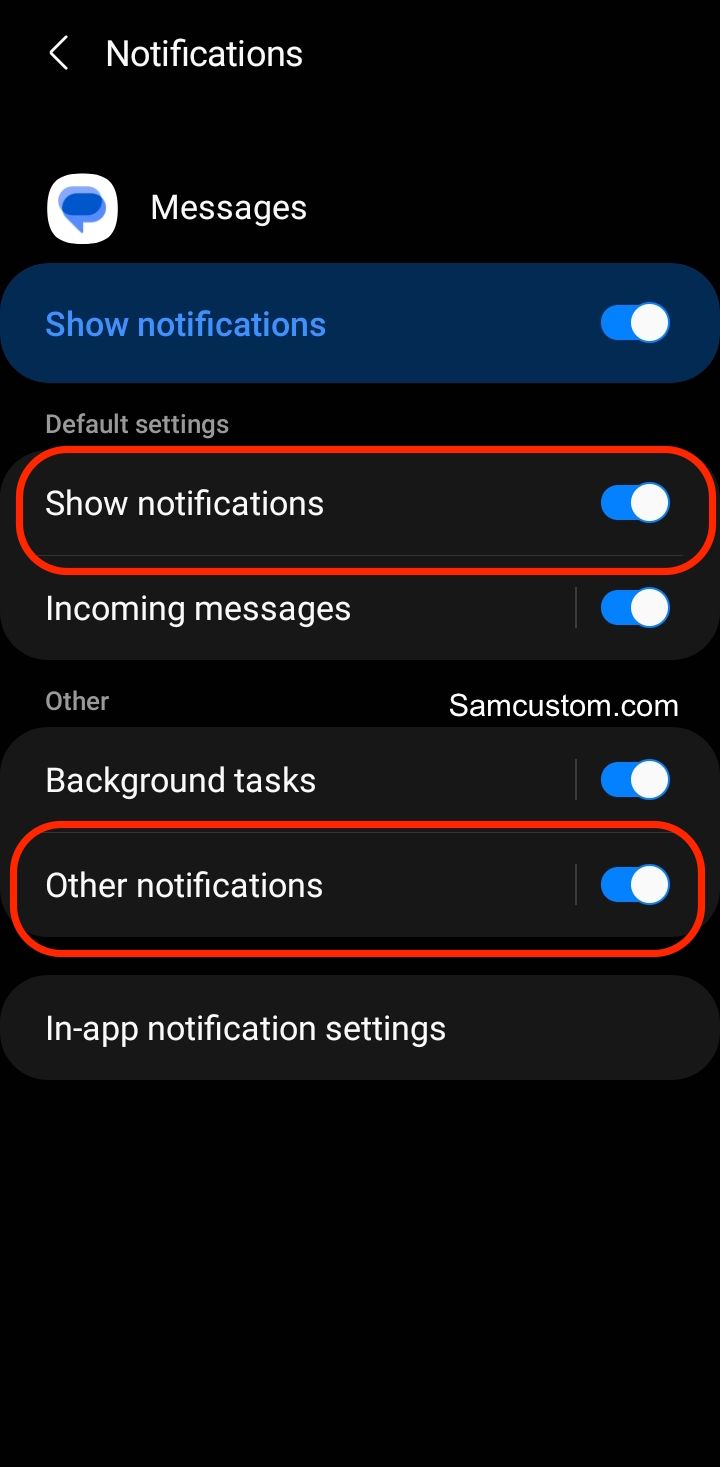Switch off the Background tasks toggle
The width and height of the screenshot is (720, 1467).
point(635,780)
